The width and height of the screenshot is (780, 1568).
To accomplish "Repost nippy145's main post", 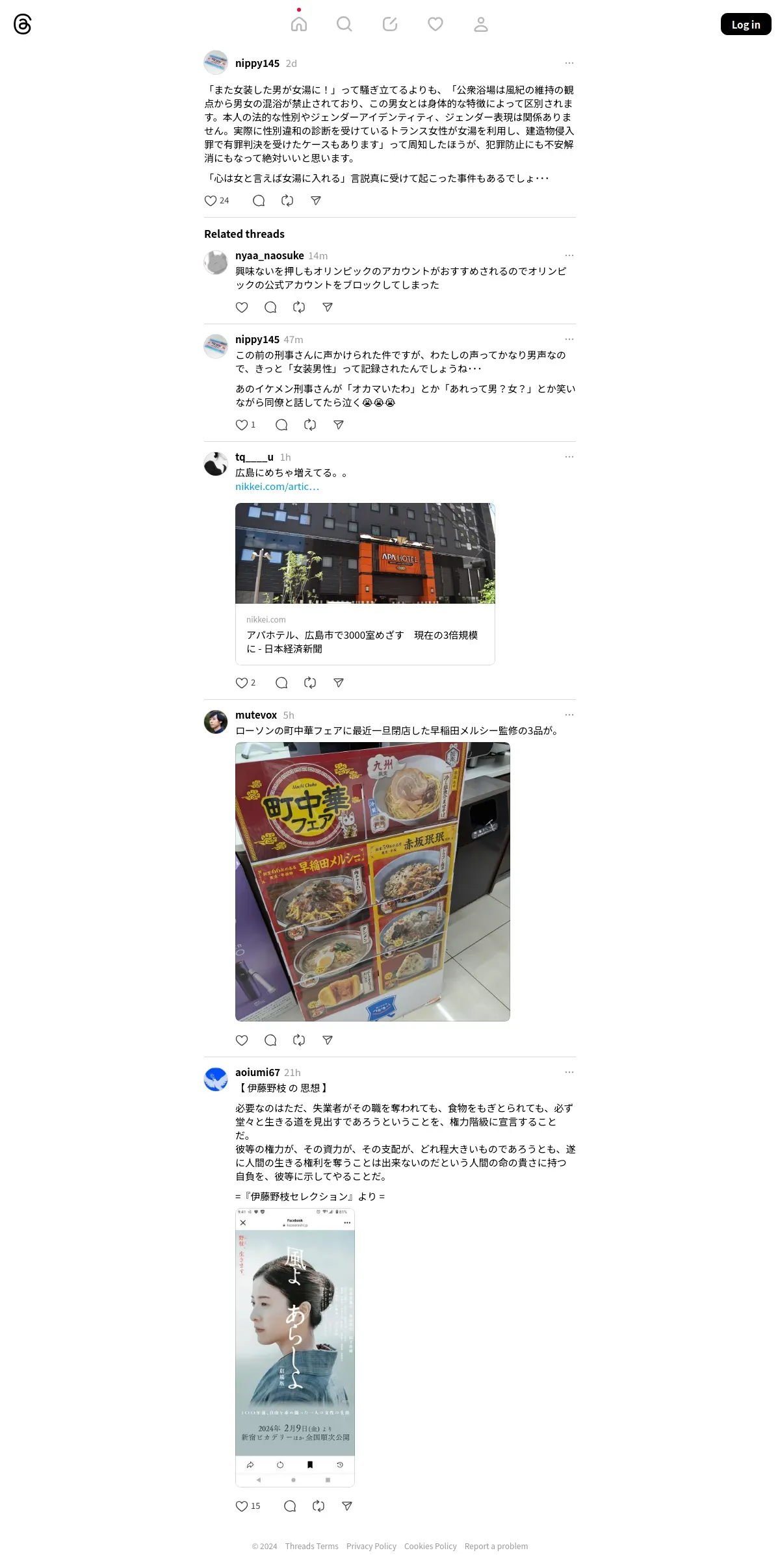I will (287, 201).
